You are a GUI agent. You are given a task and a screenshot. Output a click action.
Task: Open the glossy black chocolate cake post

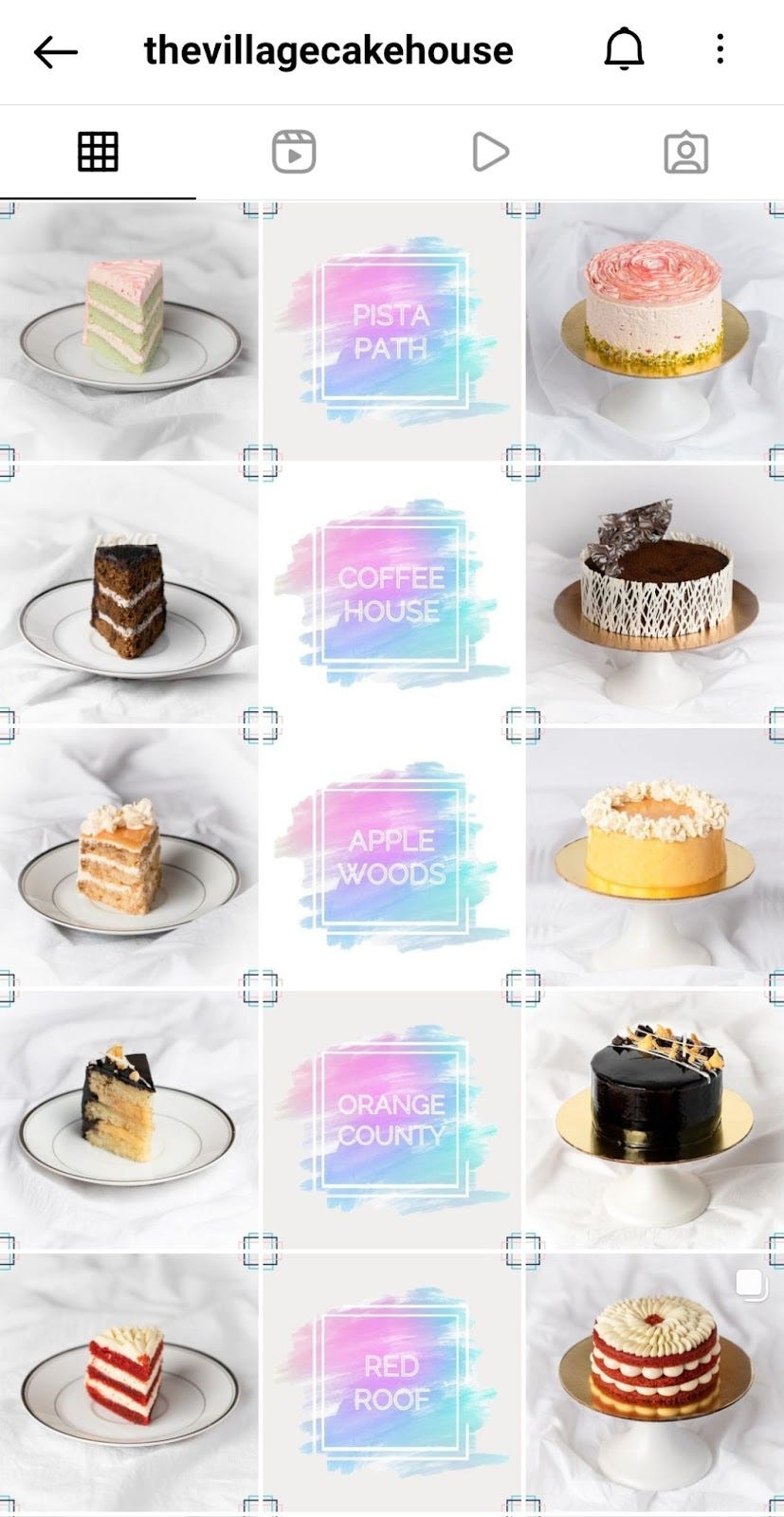pyautogui.click(x=654, y=1120)
